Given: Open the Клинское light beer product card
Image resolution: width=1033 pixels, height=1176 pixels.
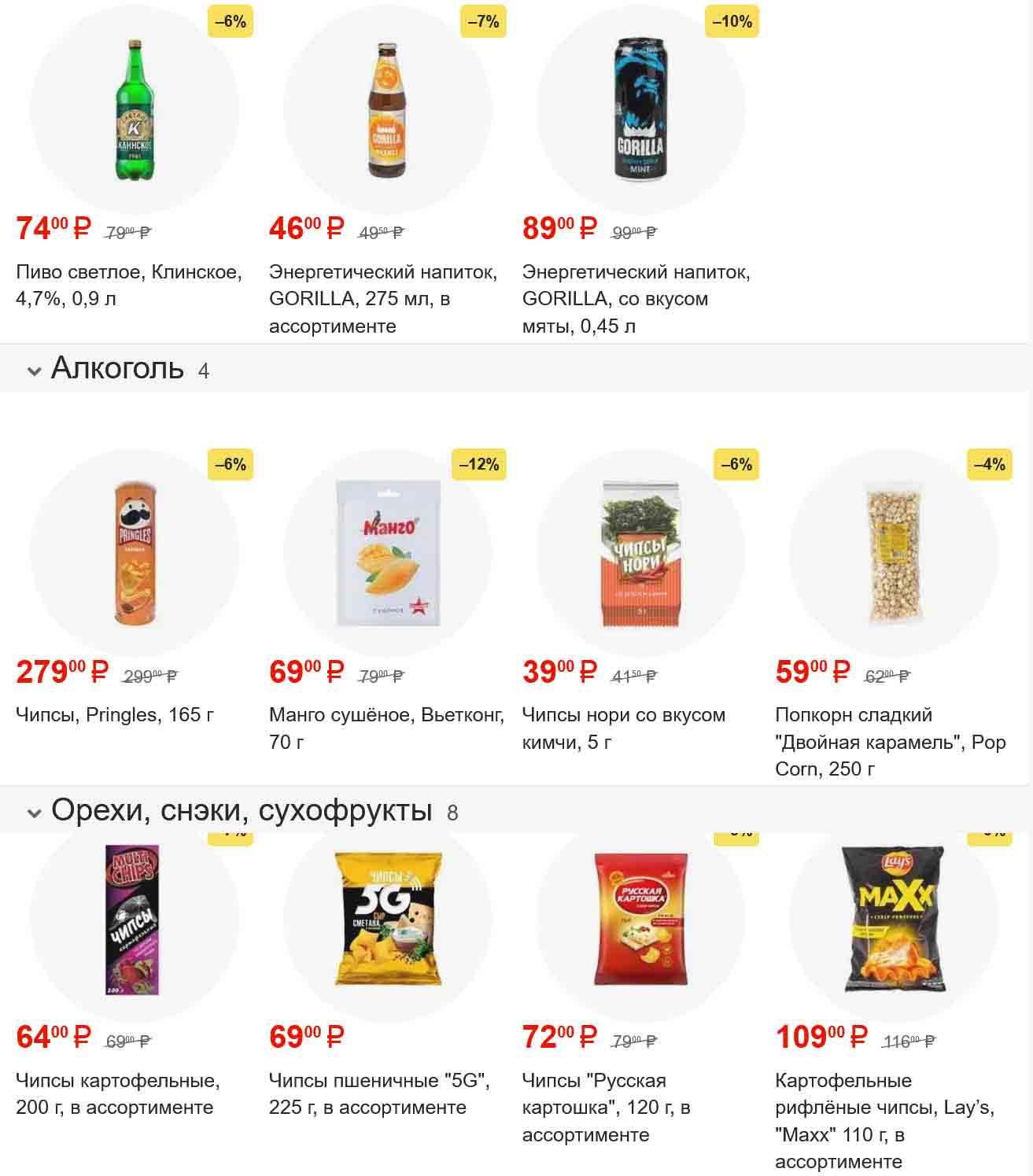Looking at the screenshot, I should pos(134,110).
